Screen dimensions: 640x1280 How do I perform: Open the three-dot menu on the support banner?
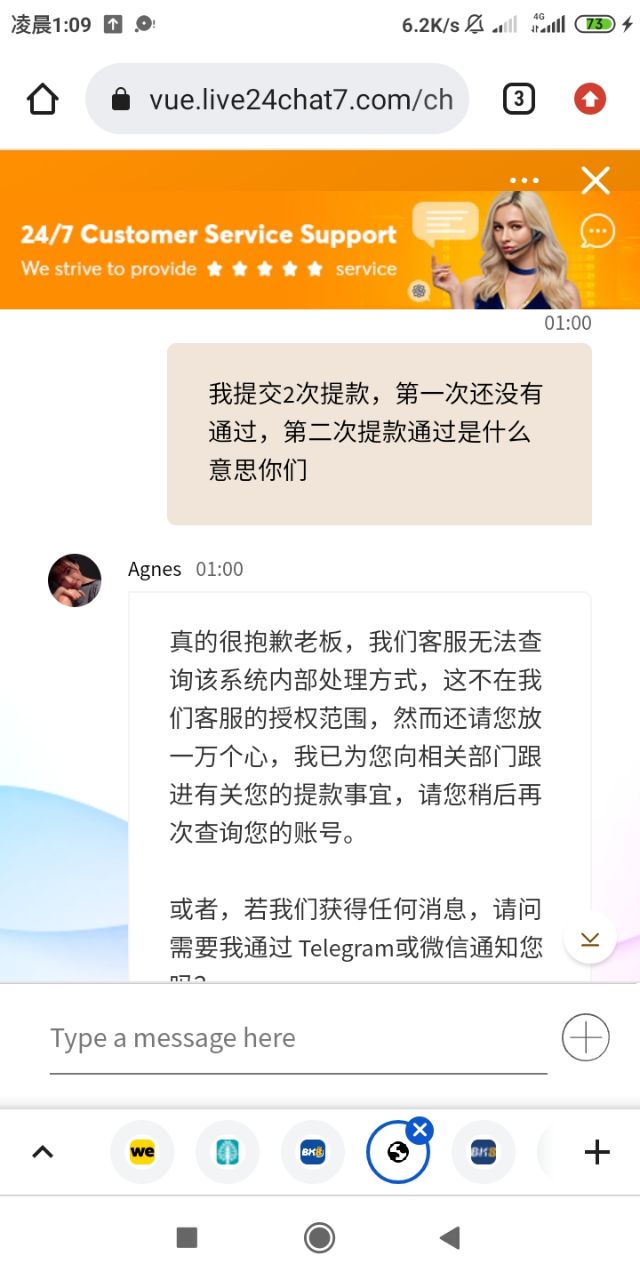[524, 181]
